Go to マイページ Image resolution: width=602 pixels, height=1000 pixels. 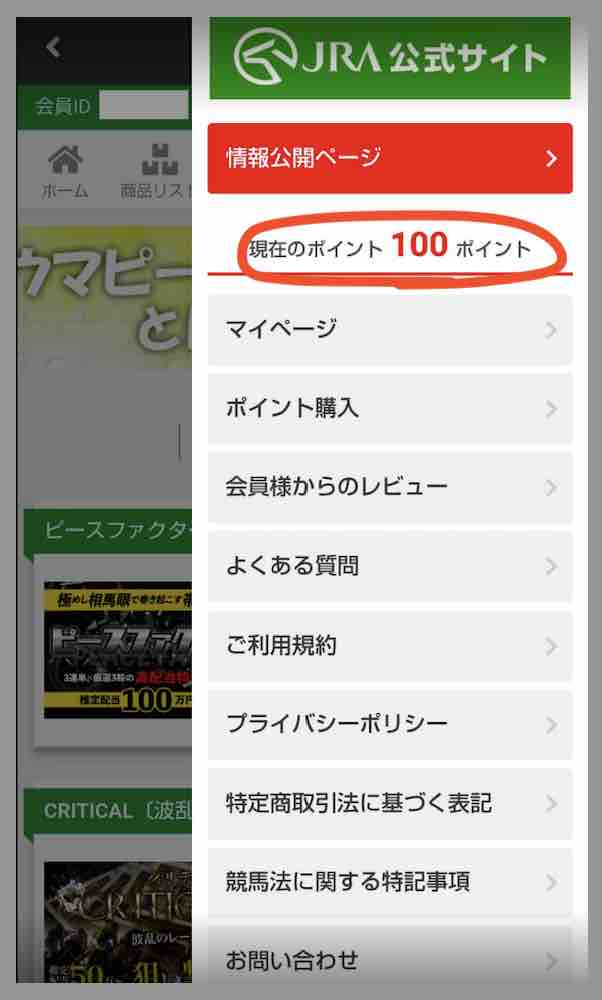click(x=390, y=329)
